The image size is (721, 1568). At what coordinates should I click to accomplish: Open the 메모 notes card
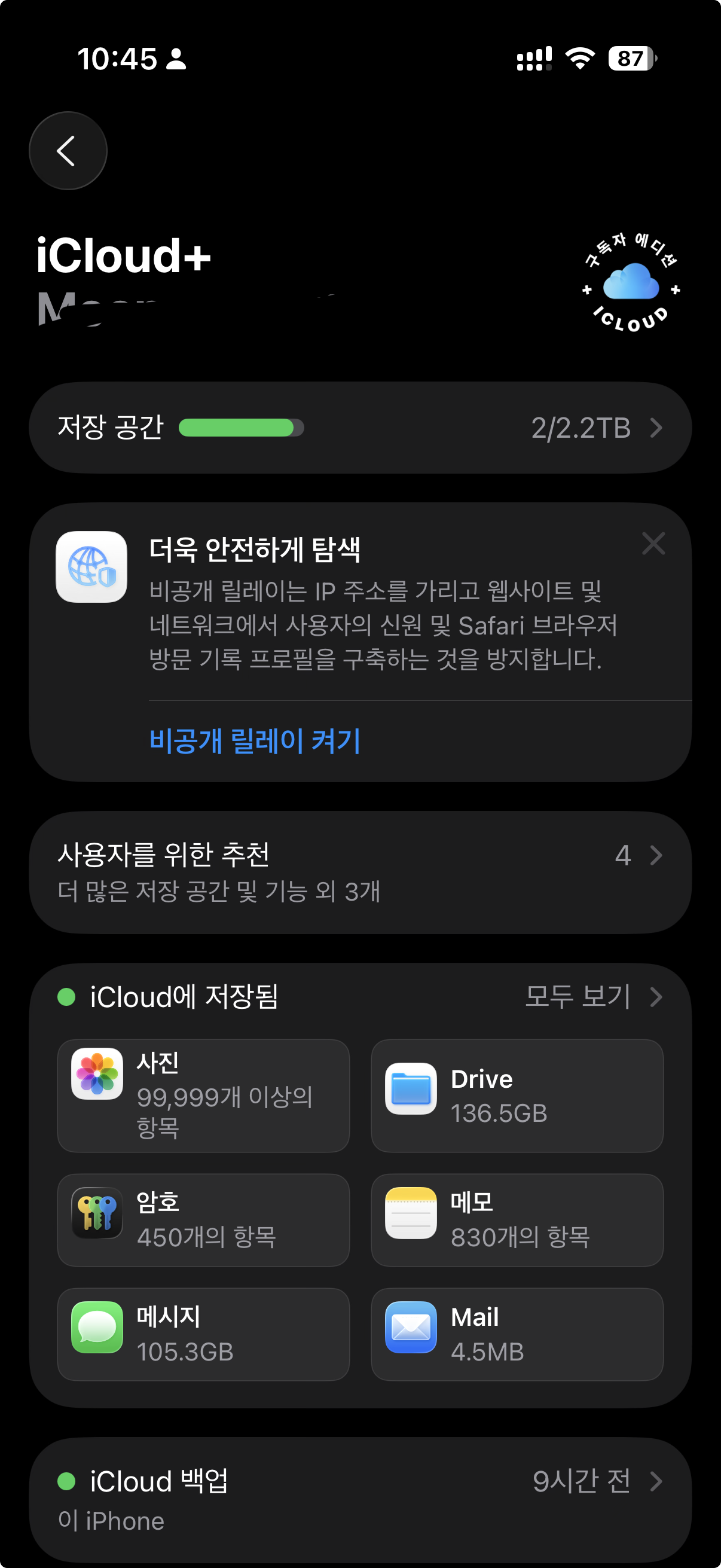517,1220
